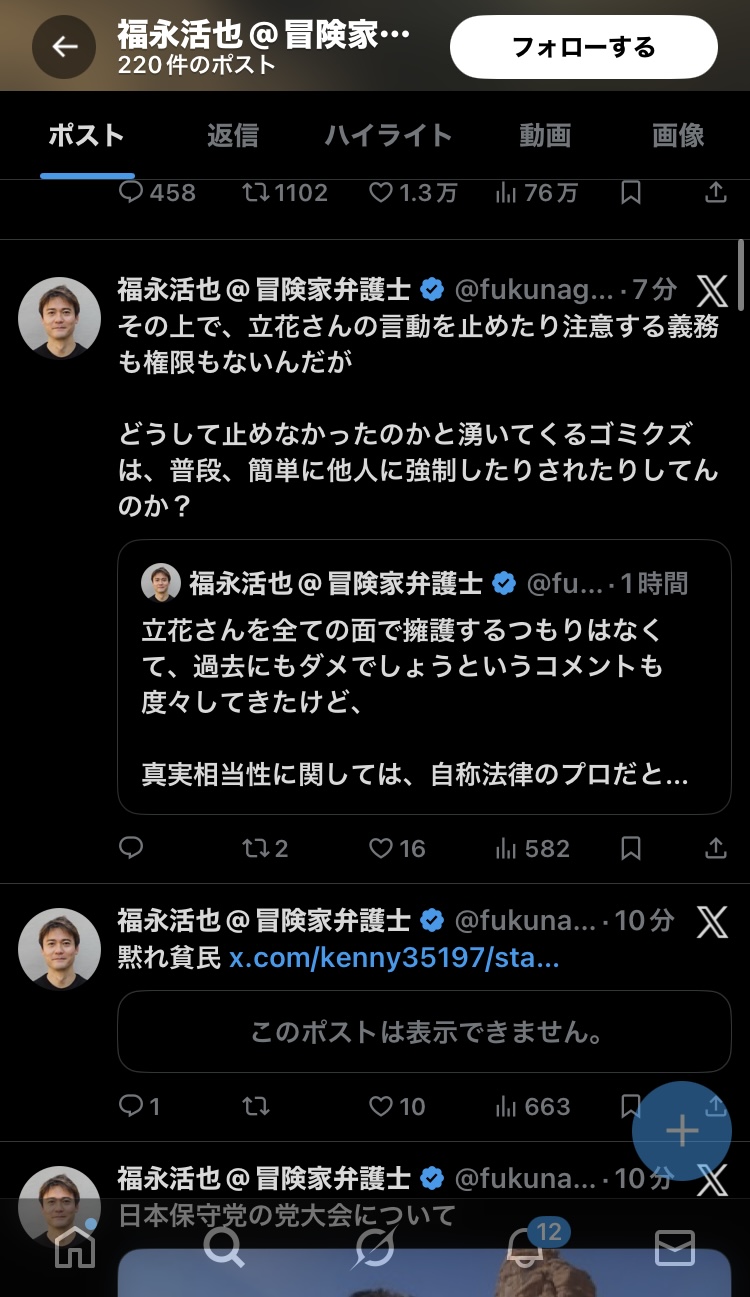Open the 画像 tab
The width and height of the screenshot is (750, 1297).
(x=678, y=135)
